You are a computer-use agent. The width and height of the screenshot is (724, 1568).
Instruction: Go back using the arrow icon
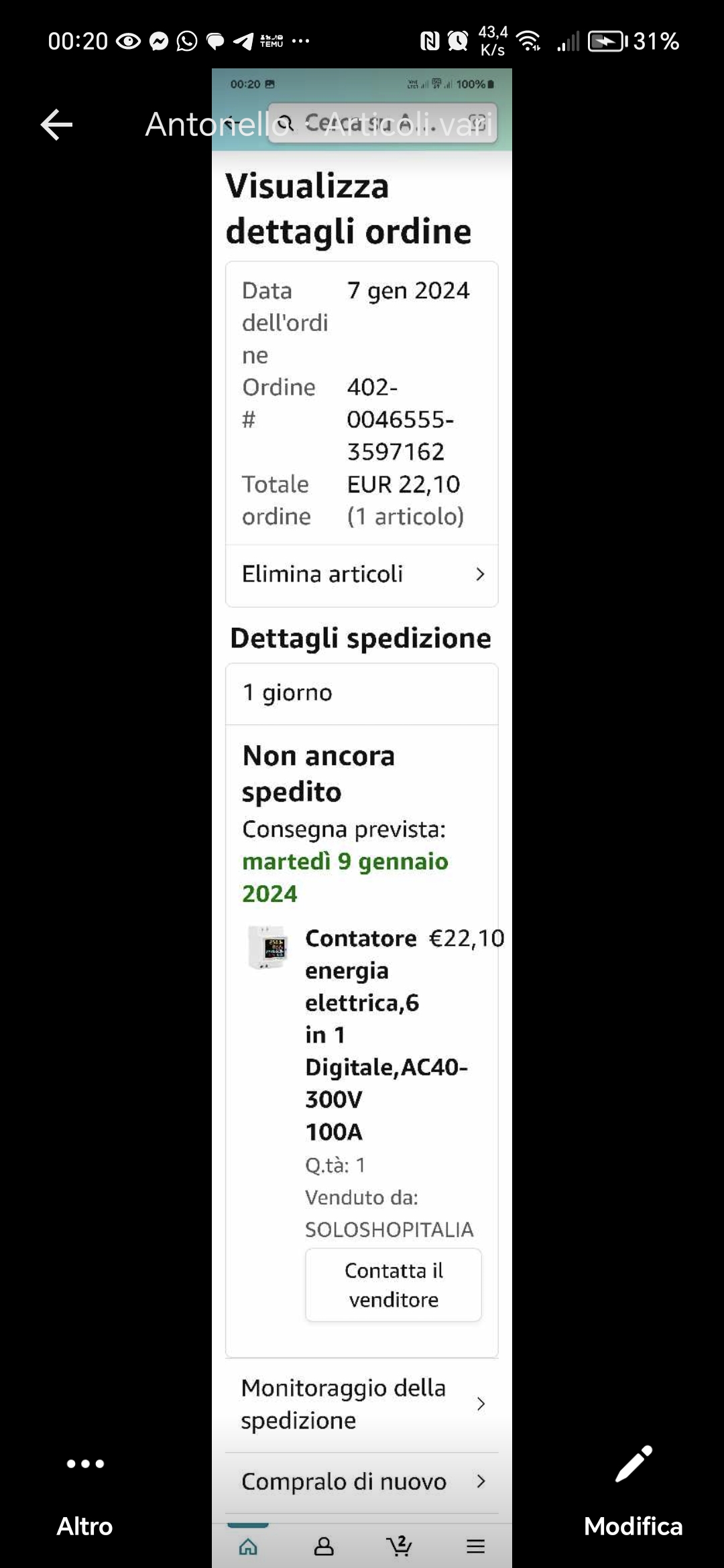click(x=57, y=125)
